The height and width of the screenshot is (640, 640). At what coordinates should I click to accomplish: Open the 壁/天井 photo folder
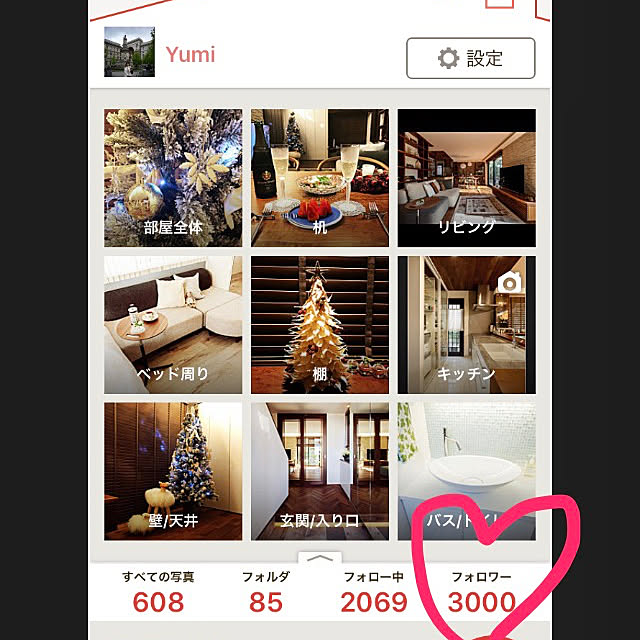pyautogui.click(x=173, y=471)
